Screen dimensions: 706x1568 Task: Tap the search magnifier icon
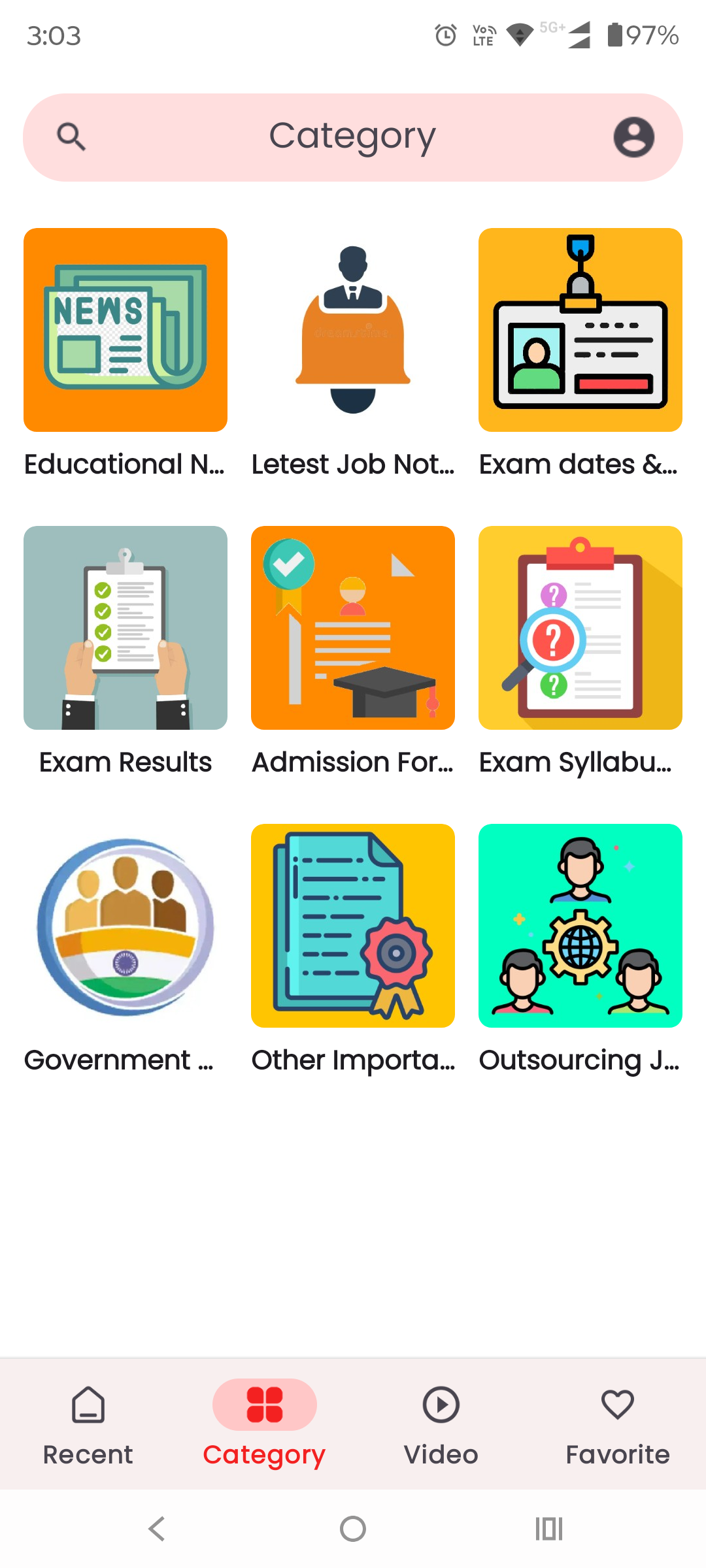click(x=71, y=137)
